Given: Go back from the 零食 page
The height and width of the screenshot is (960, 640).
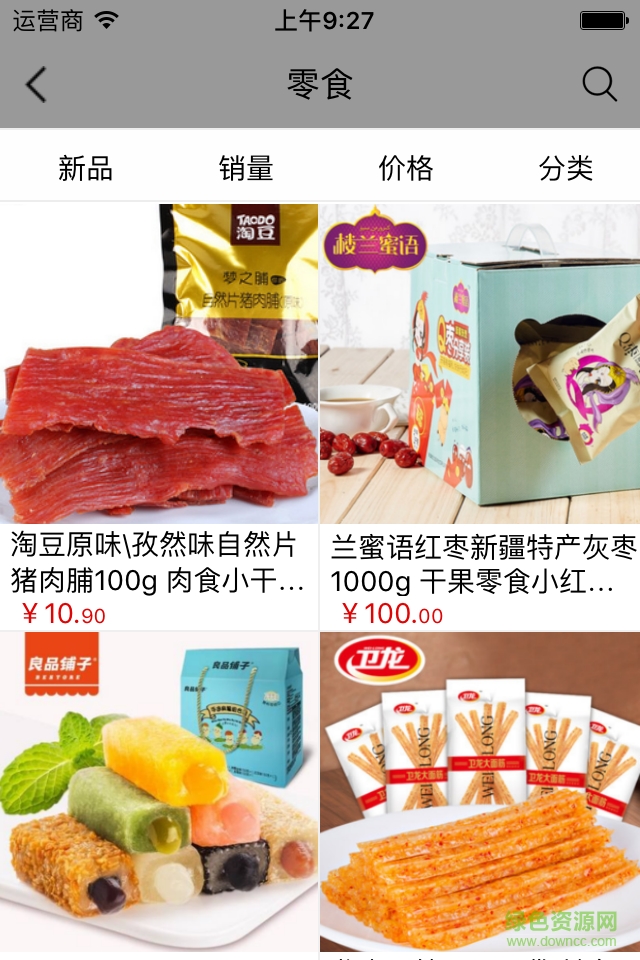Looking at the screenshot, I should (36, 85).
